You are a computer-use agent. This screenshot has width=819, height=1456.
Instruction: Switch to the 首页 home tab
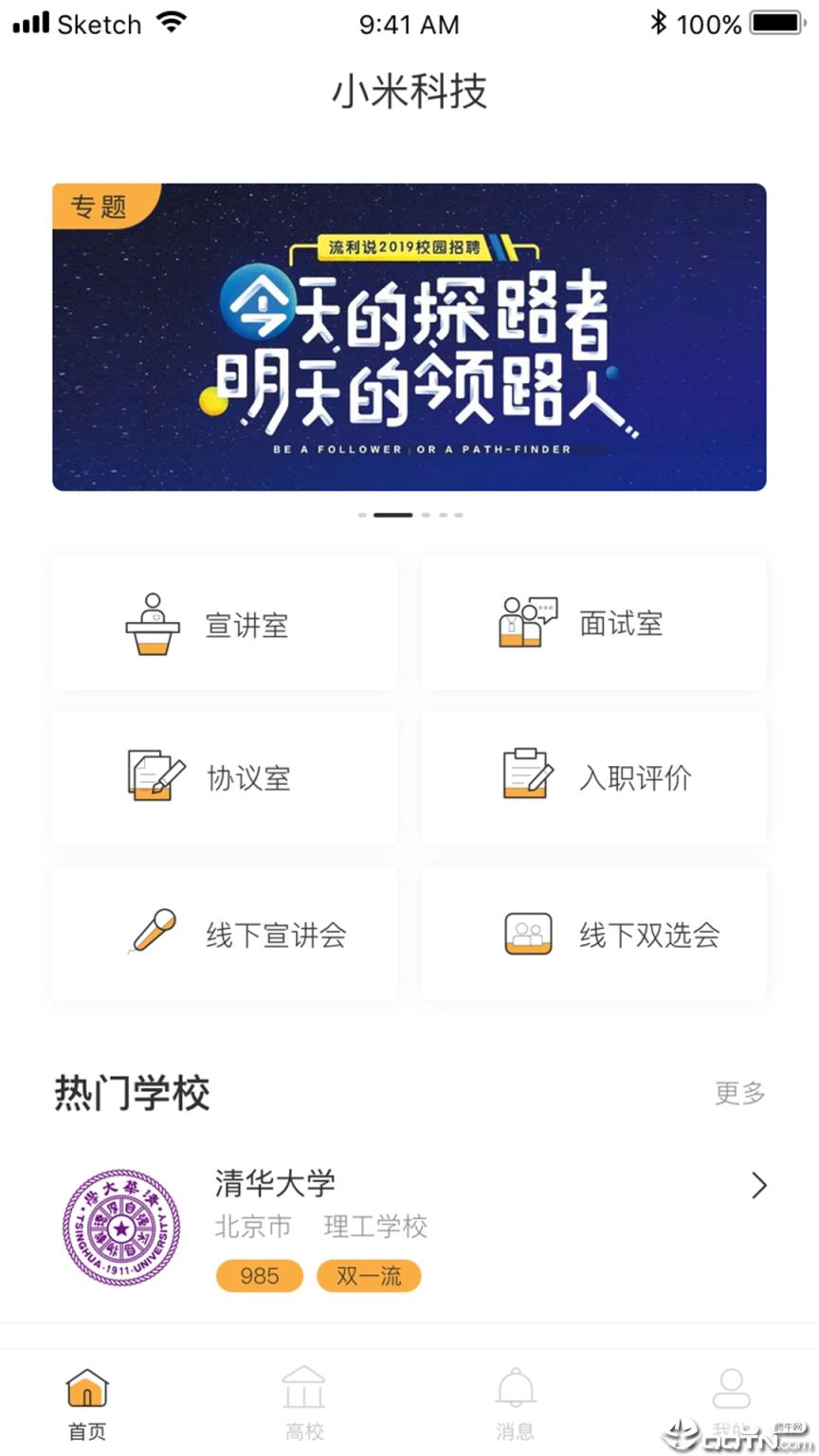(x=87, y=1403)
